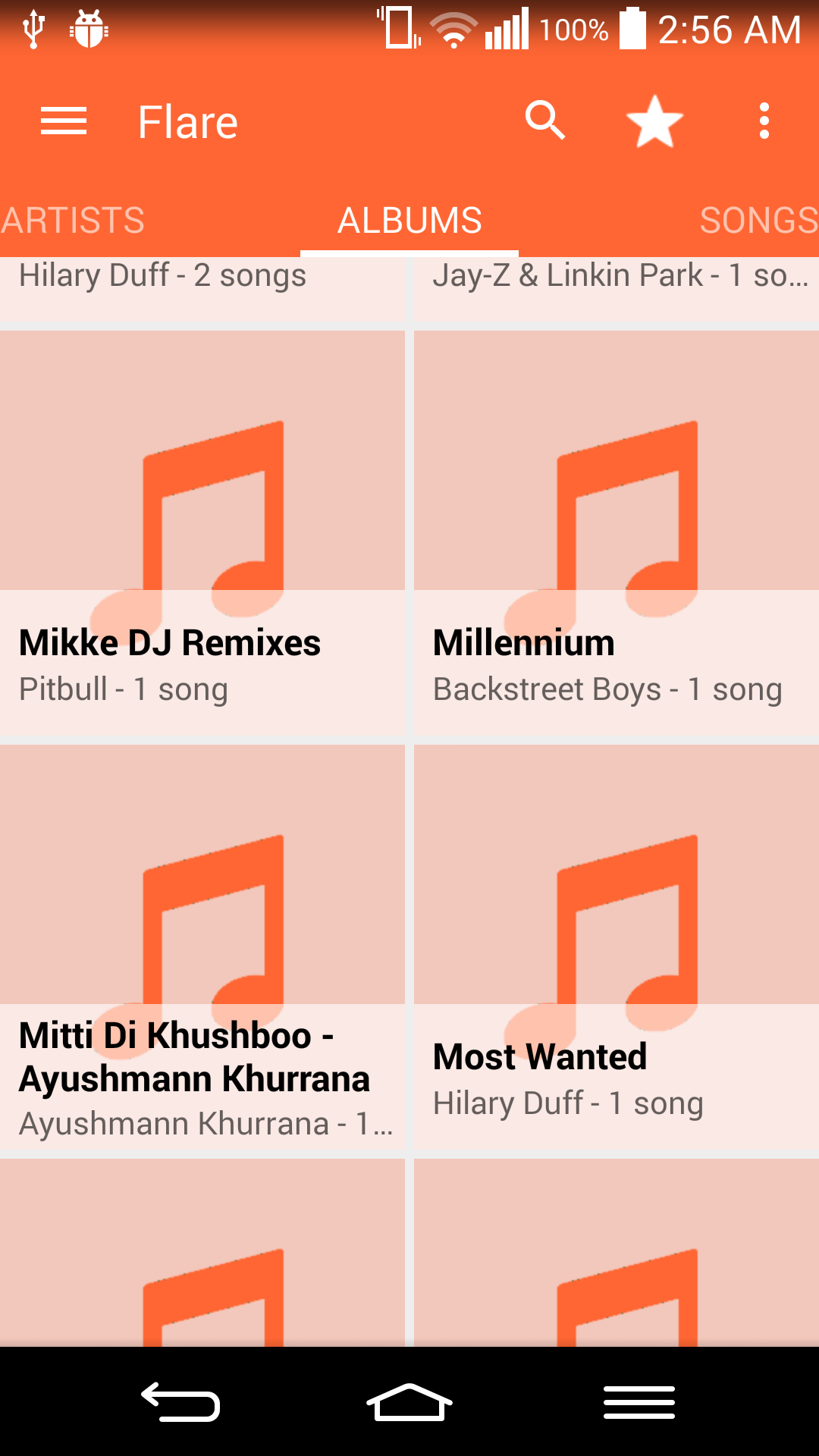
Task: Open the Mikke DJ Remixes album
Action: [x=202, y=533]
